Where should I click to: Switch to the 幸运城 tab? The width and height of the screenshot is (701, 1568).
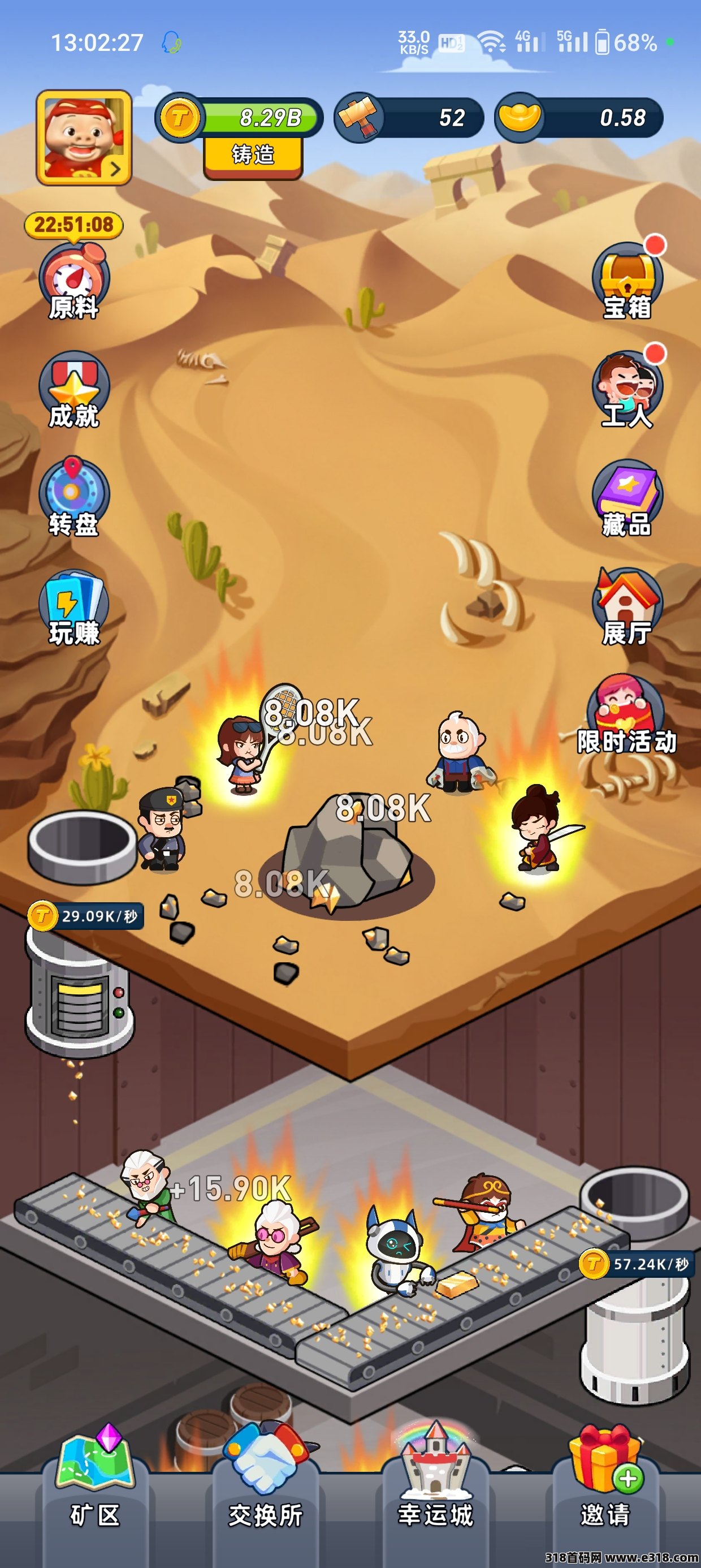click(x=435, y=1485)
